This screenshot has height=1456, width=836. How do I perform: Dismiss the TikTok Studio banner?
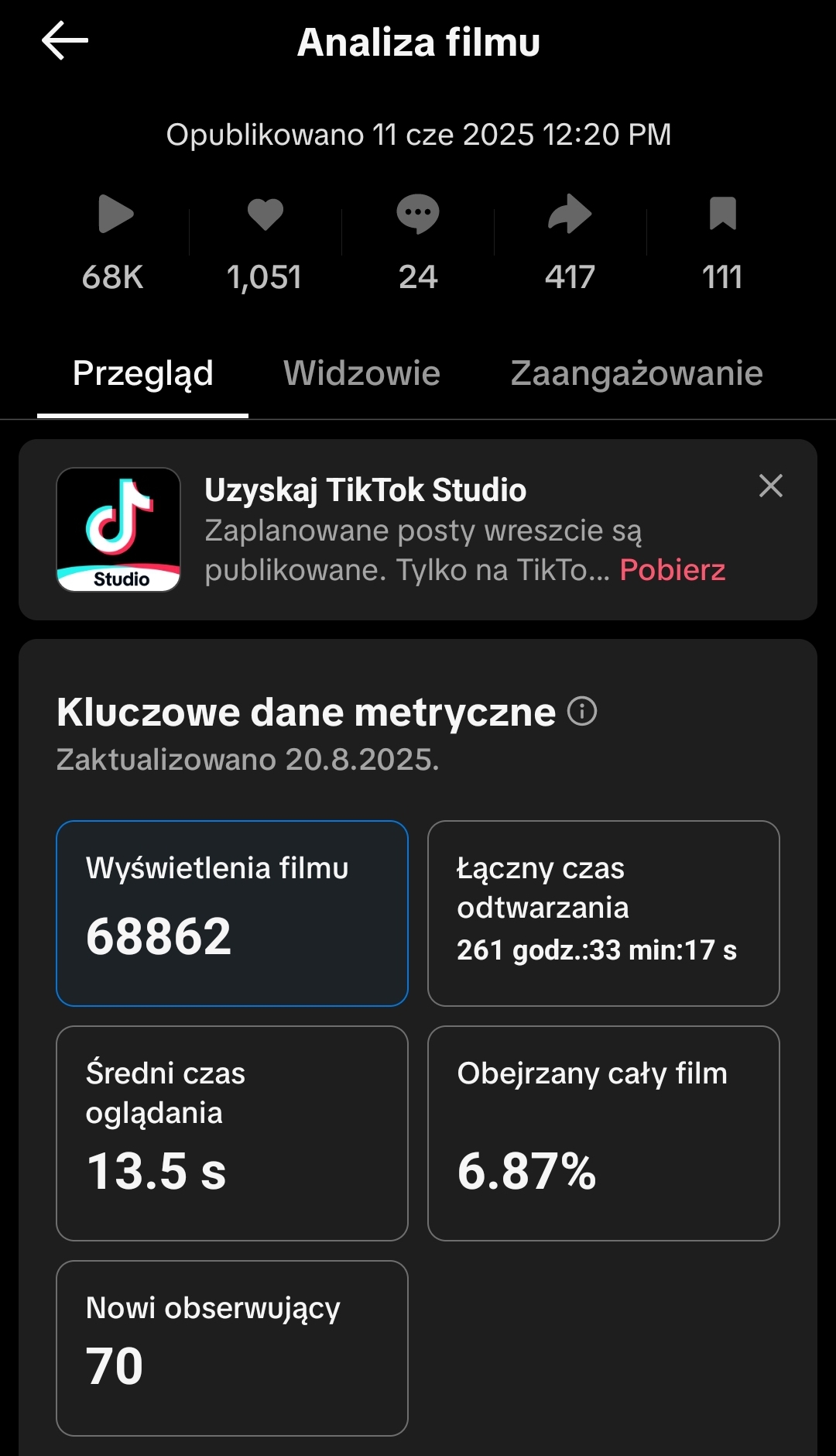click(x=770, y=486)
